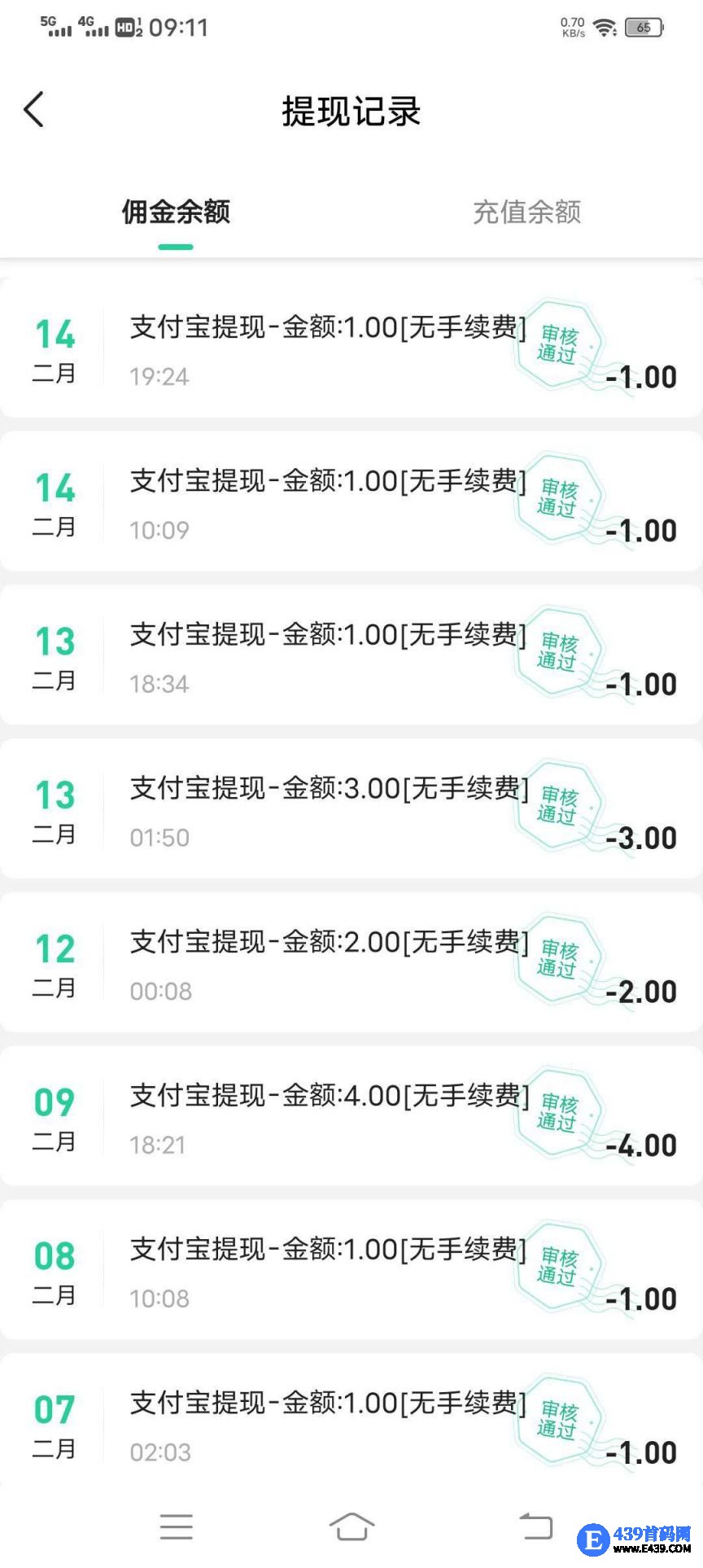Viewport: 703px width, 1568px height.
Task: Open the 14 二月 19:24 withdrawal record
Action: tap(325, 348)
